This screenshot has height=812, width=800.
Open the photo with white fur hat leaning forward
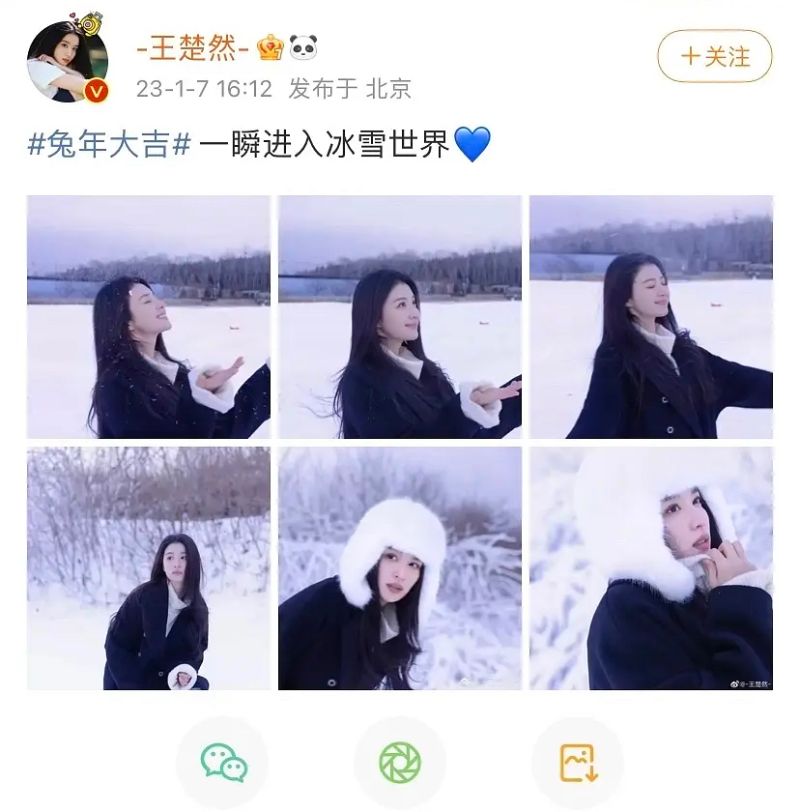pyautogui.click(x=400, y=568)
